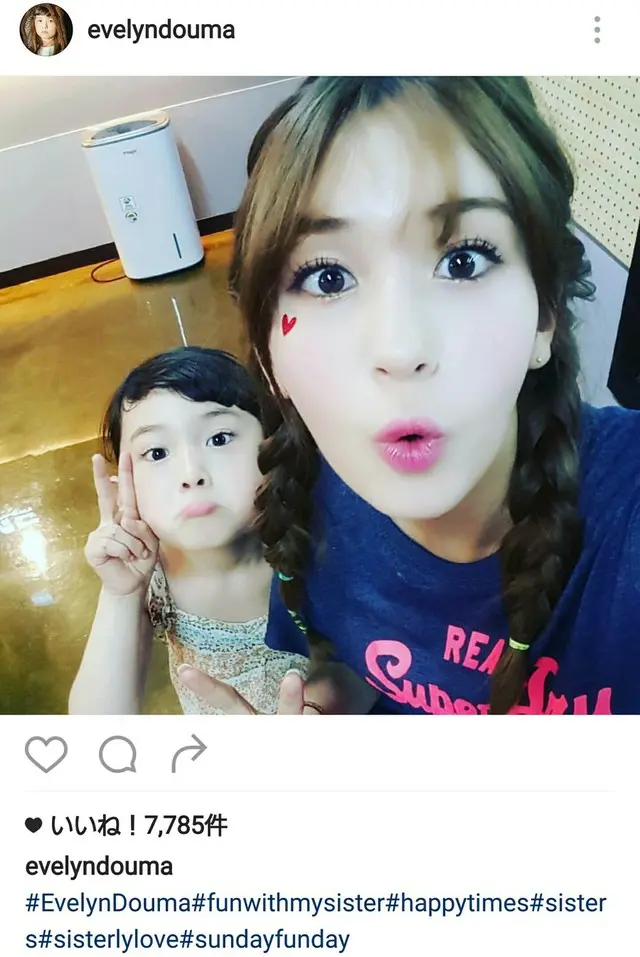640x957 pixels.
Task: Open the #EvelynDouma hashtag
Action: click(x=108, y=903)
